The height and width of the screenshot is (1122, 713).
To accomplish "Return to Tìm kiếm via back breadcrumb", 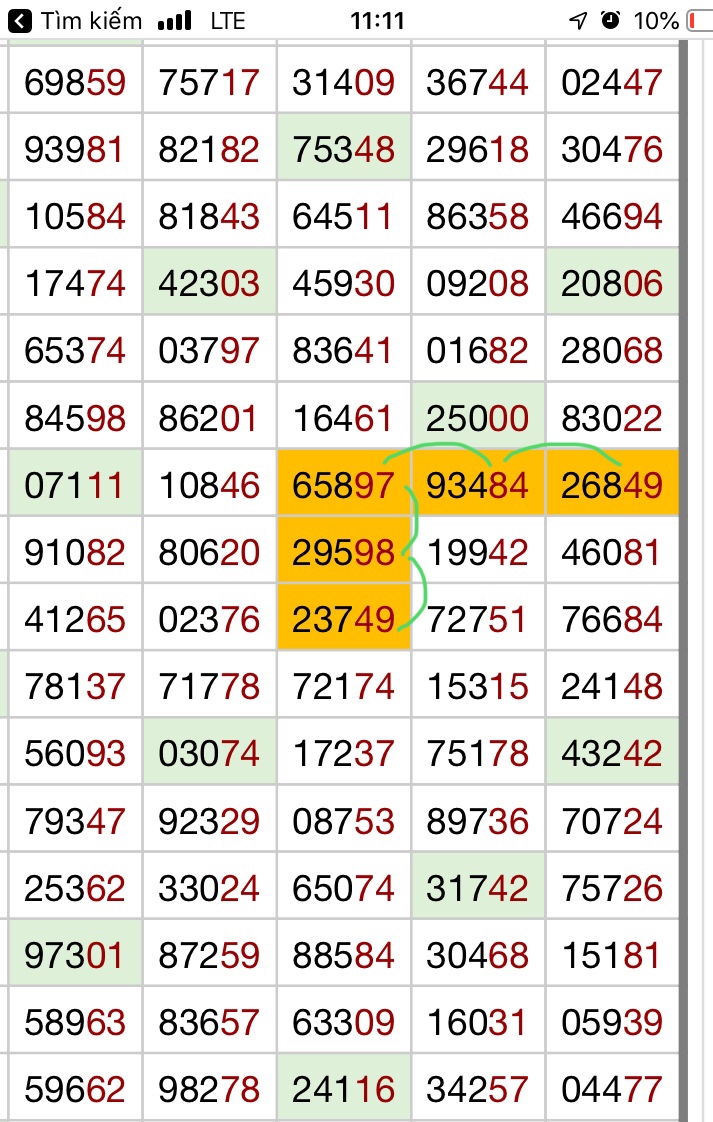I will [75, 21].
